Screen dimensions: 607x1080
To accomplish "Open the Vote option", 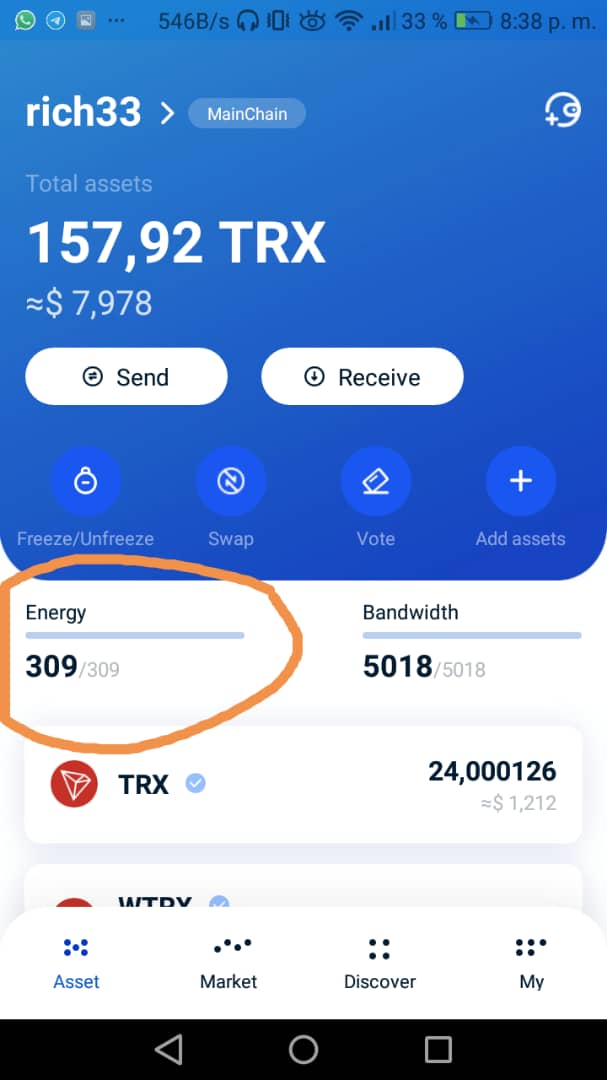I will point(375,482).
